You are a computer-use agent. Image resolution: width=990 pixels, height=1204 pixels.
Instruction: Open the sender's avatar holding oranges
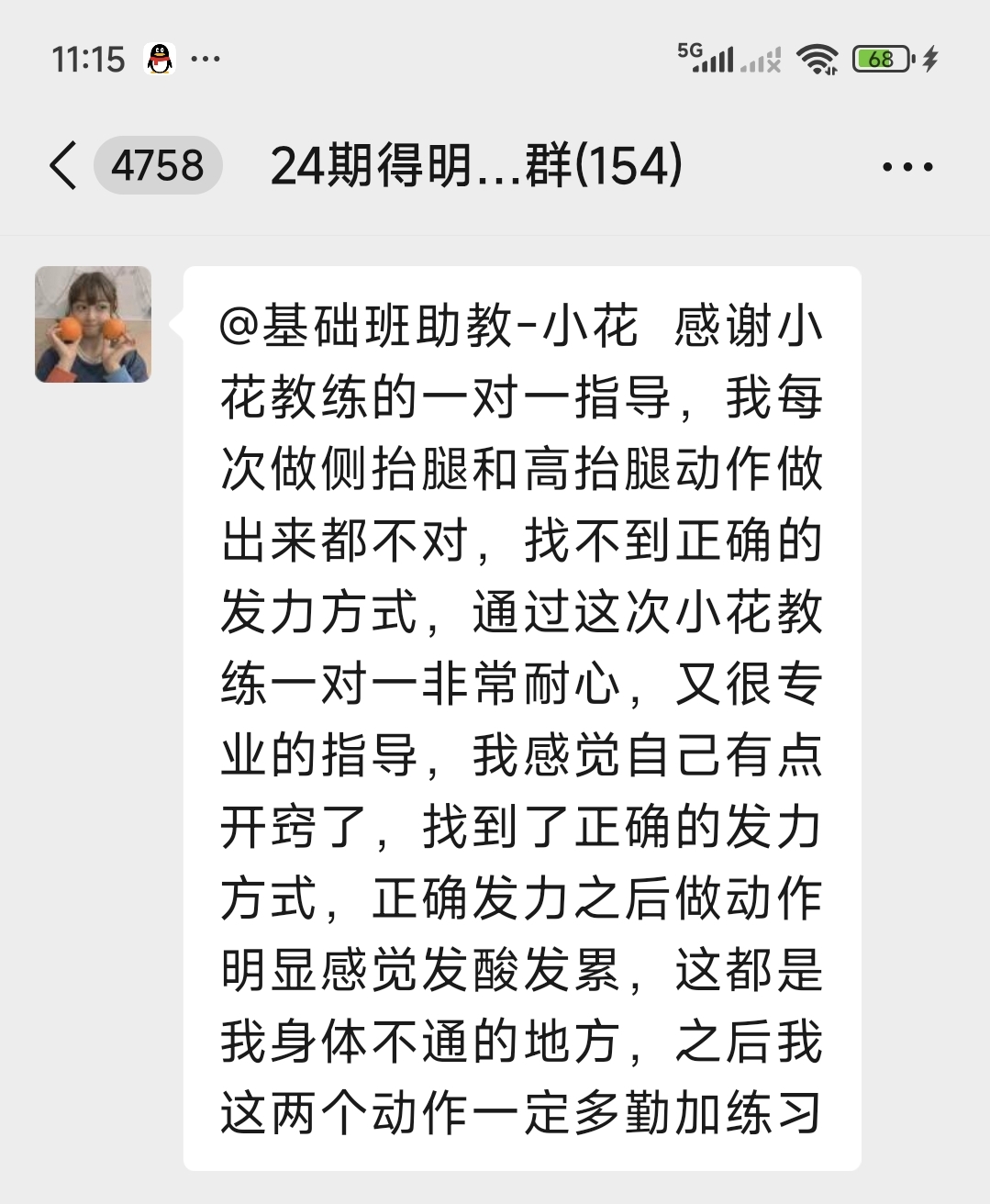coord(93,324)
